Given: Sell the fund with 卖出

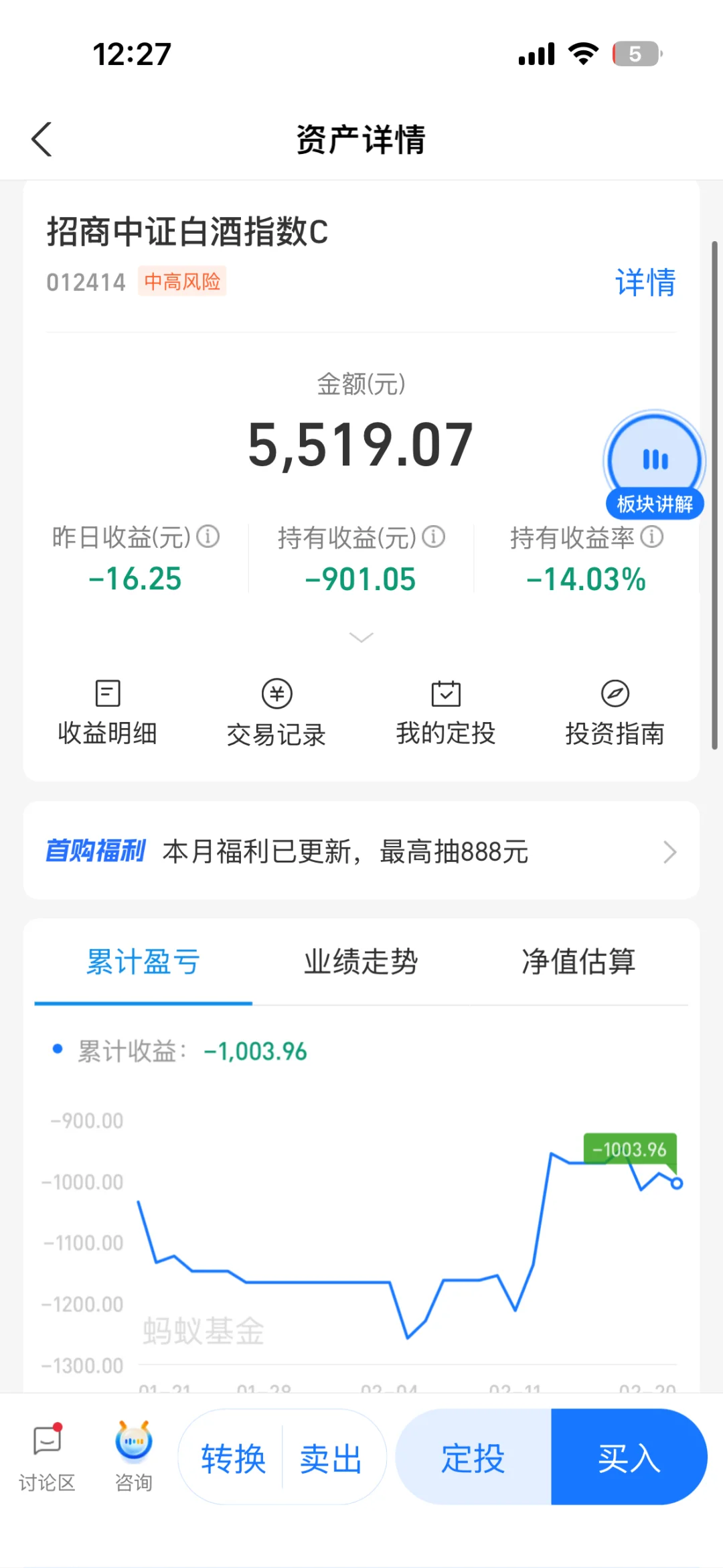Looking at the screenshot, I should click(x=331, y=1457).
